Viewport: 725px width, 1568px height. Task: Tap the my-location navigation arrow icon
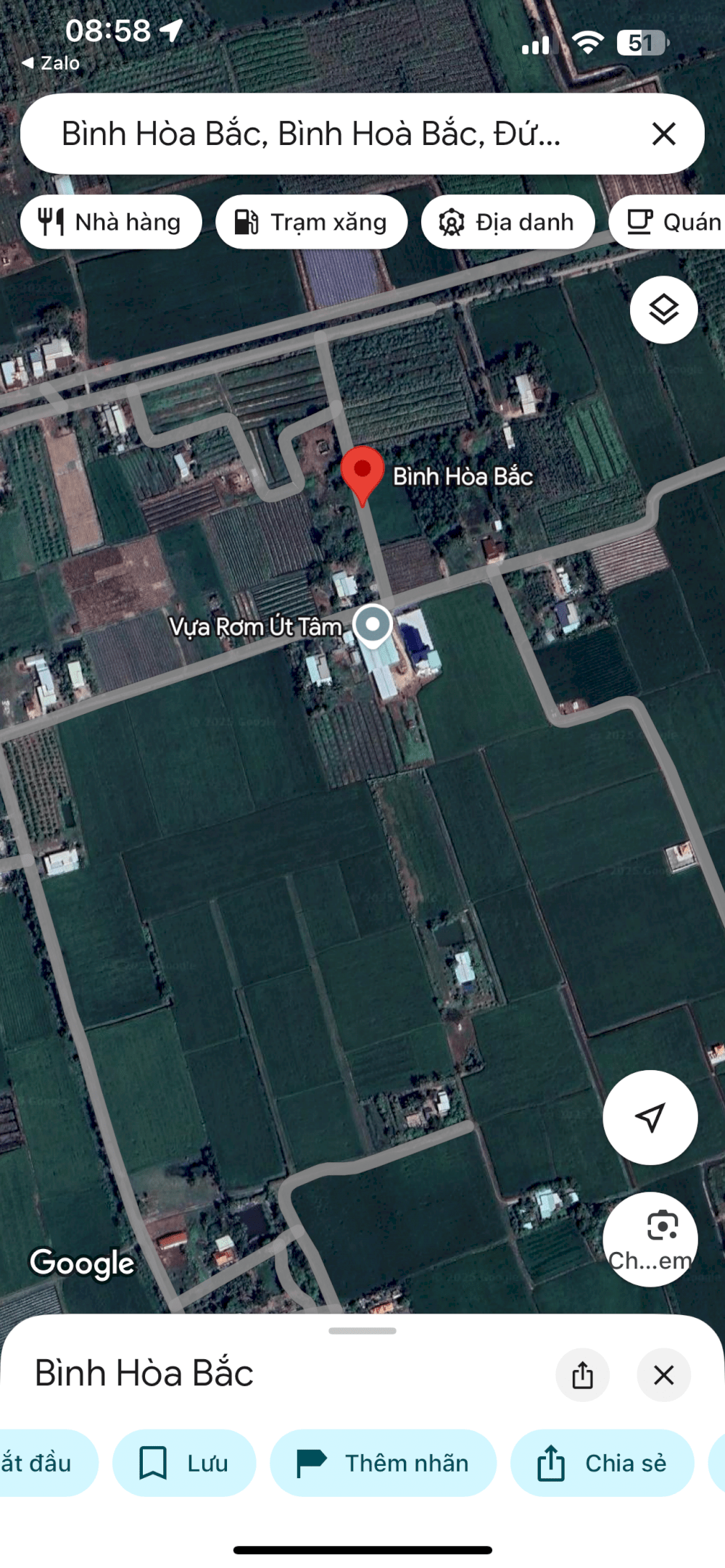[x=650, y=1119]
